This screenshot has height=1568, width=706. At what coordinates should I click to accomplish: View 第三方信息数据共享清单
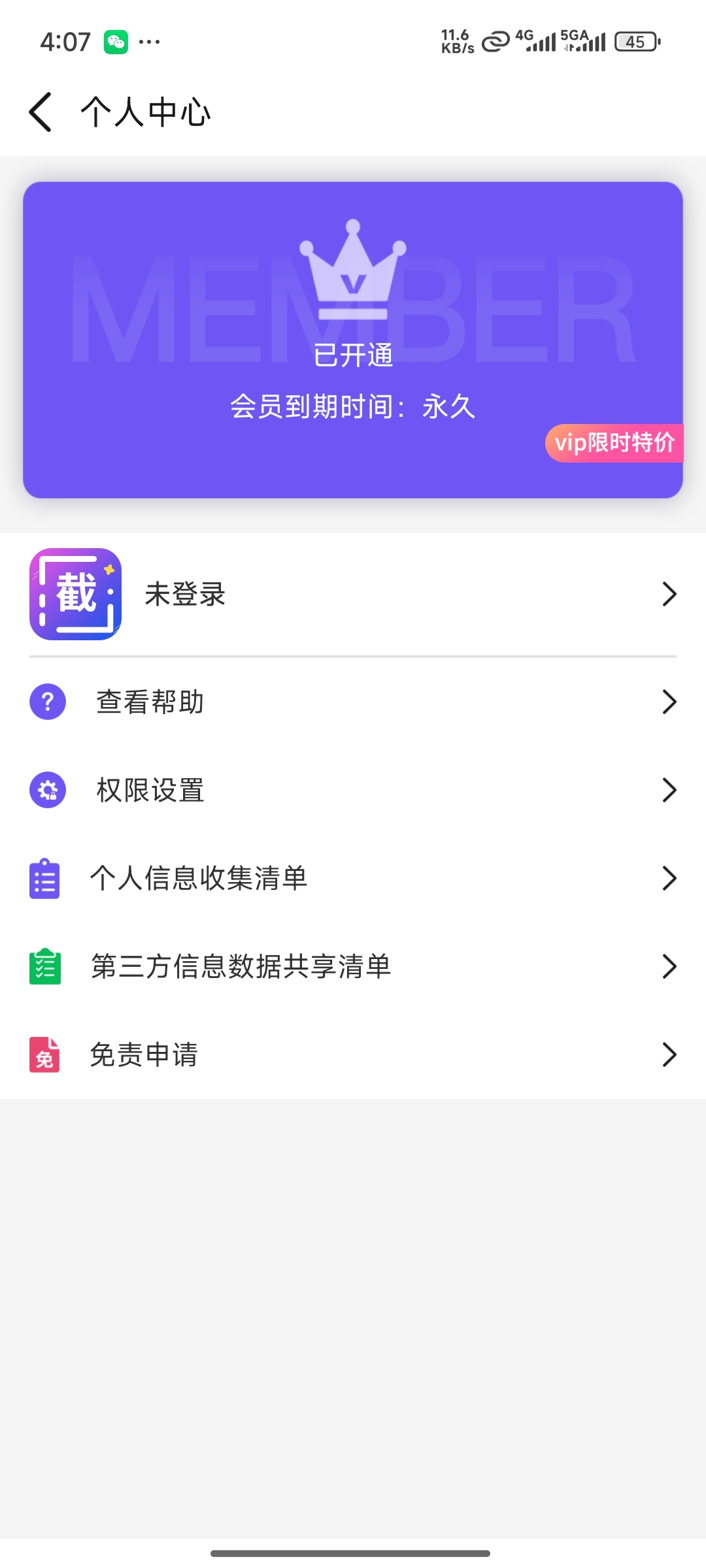pos(353,966)
